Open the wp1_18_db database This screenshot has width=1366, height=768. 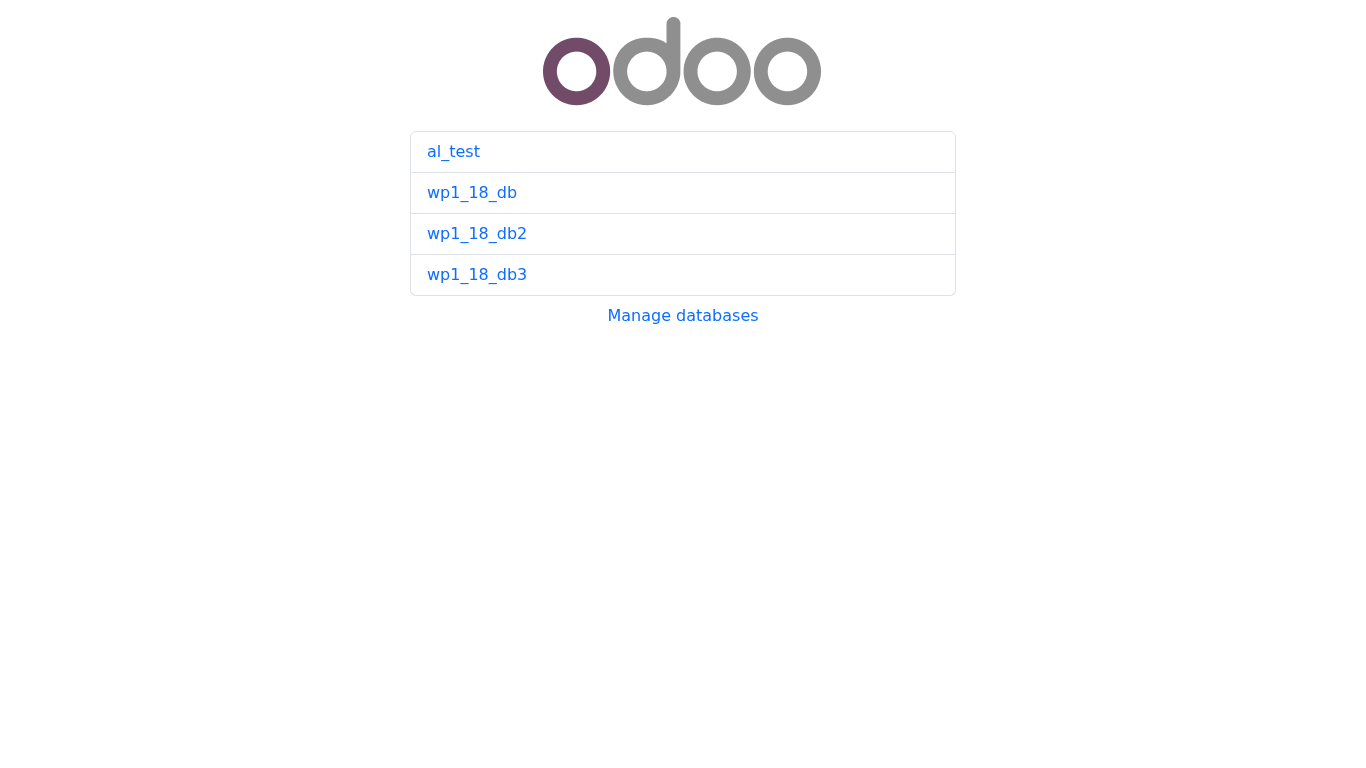(472, 193)
